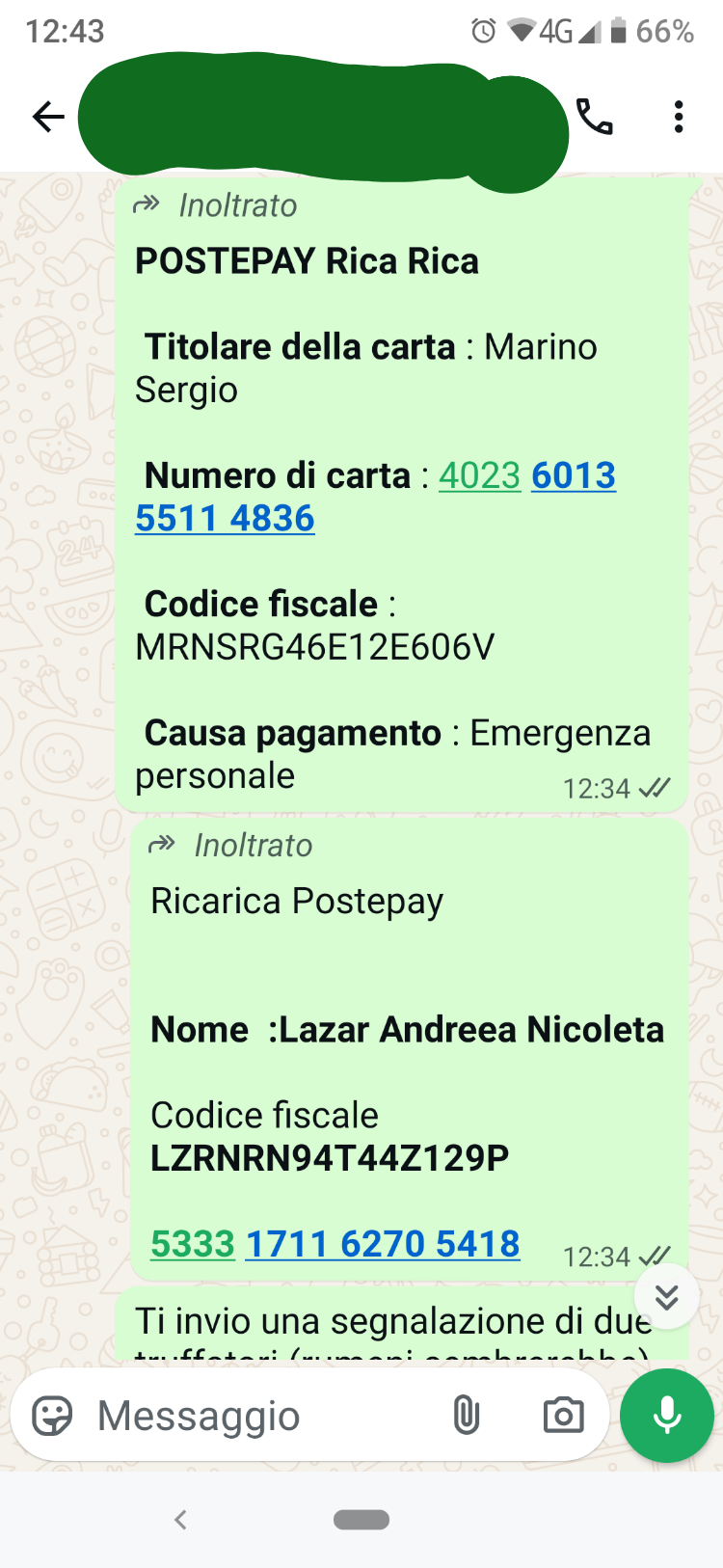Open the emoji picker
Viewport: 723px width, 1568px height.
(52, 1416)
